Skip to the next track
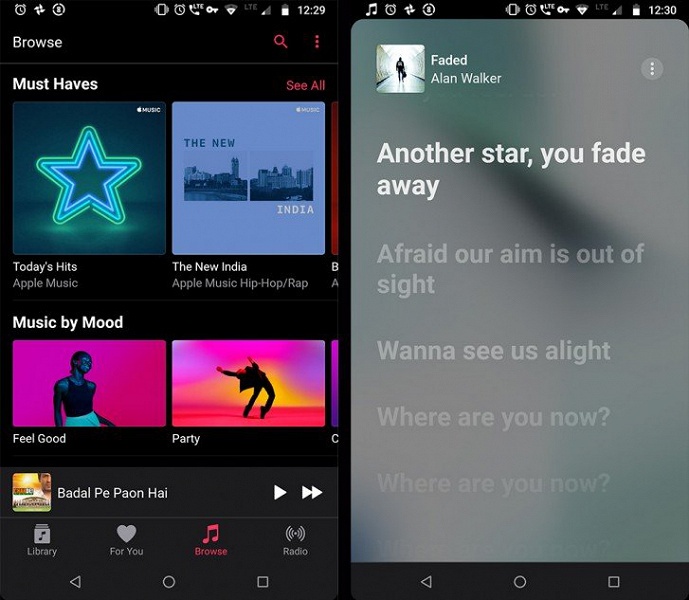Image resolution: width=689 pixels, height=600 pixels. (312, 492)
